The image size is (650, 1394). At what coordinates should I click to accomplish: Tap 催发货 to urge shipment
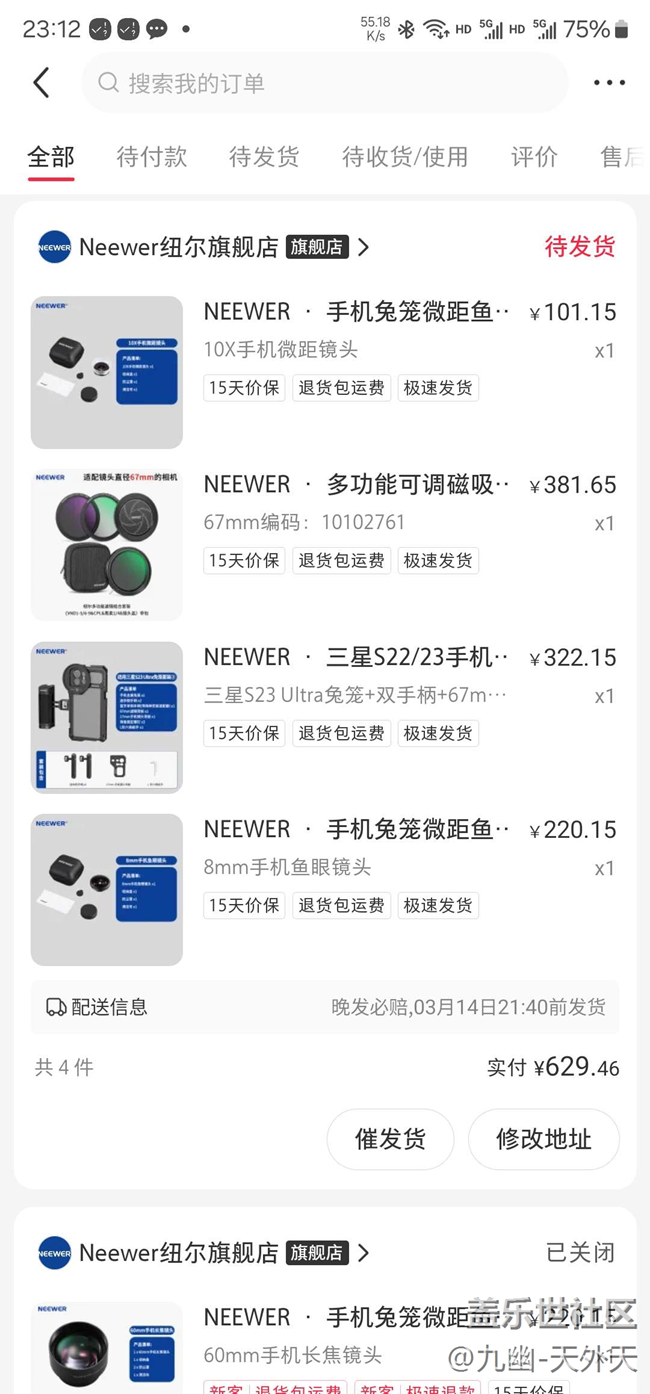(390, 1139)
